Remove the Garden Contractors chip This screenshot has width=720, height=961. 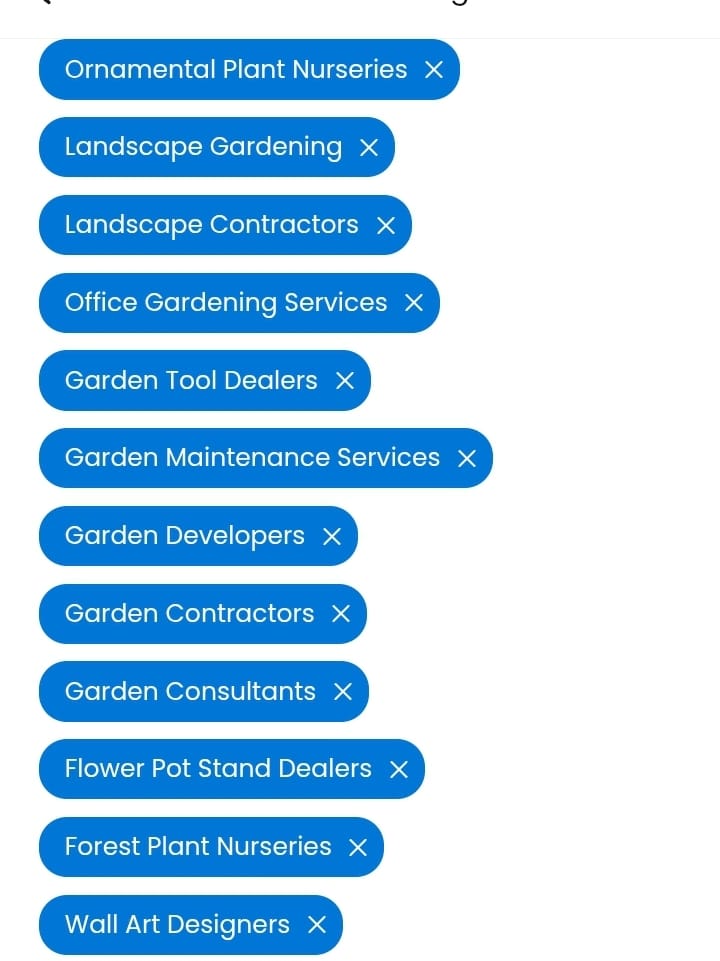coord(341,614)
